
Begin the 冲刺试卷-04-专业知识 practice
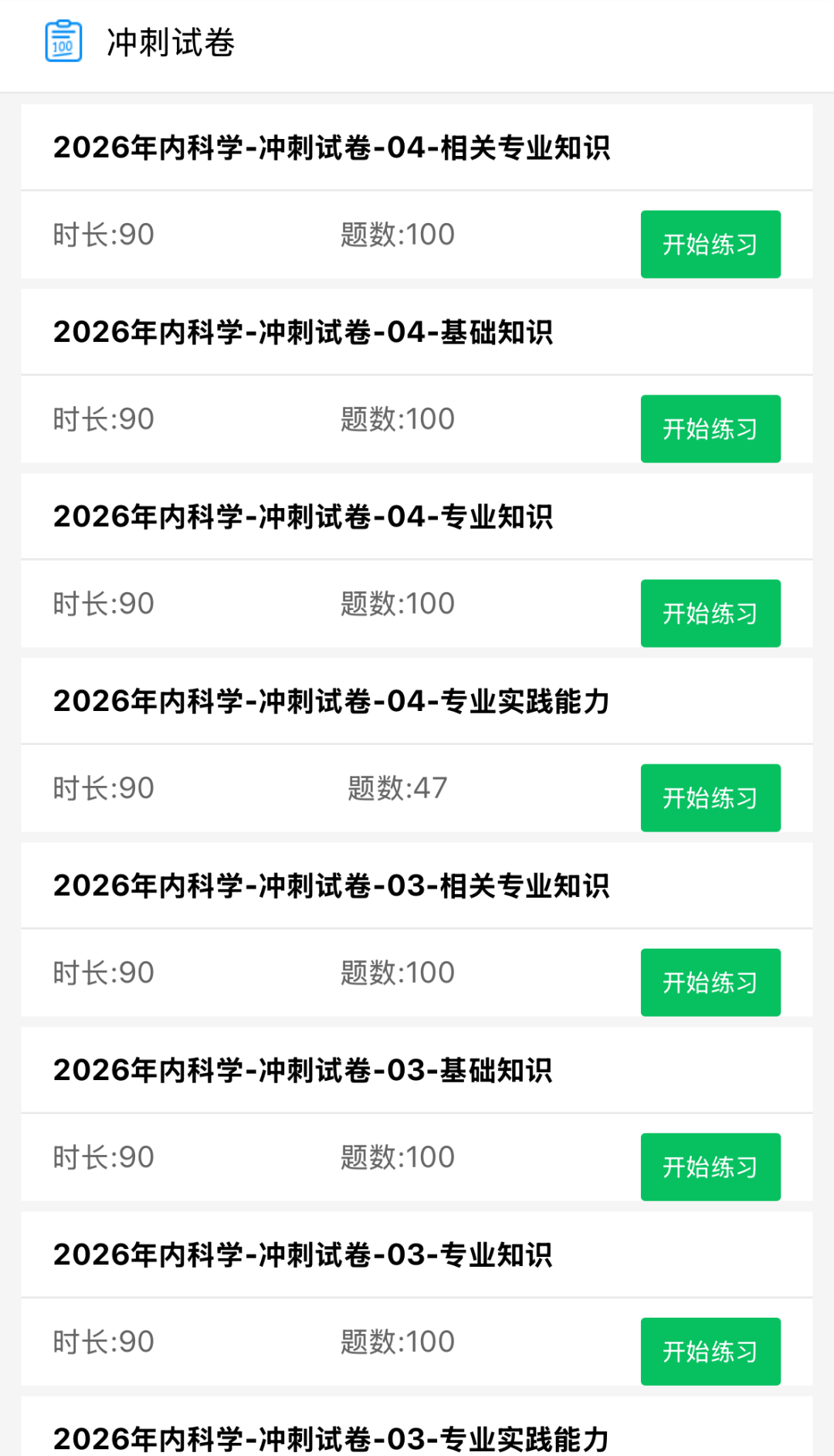710,613
